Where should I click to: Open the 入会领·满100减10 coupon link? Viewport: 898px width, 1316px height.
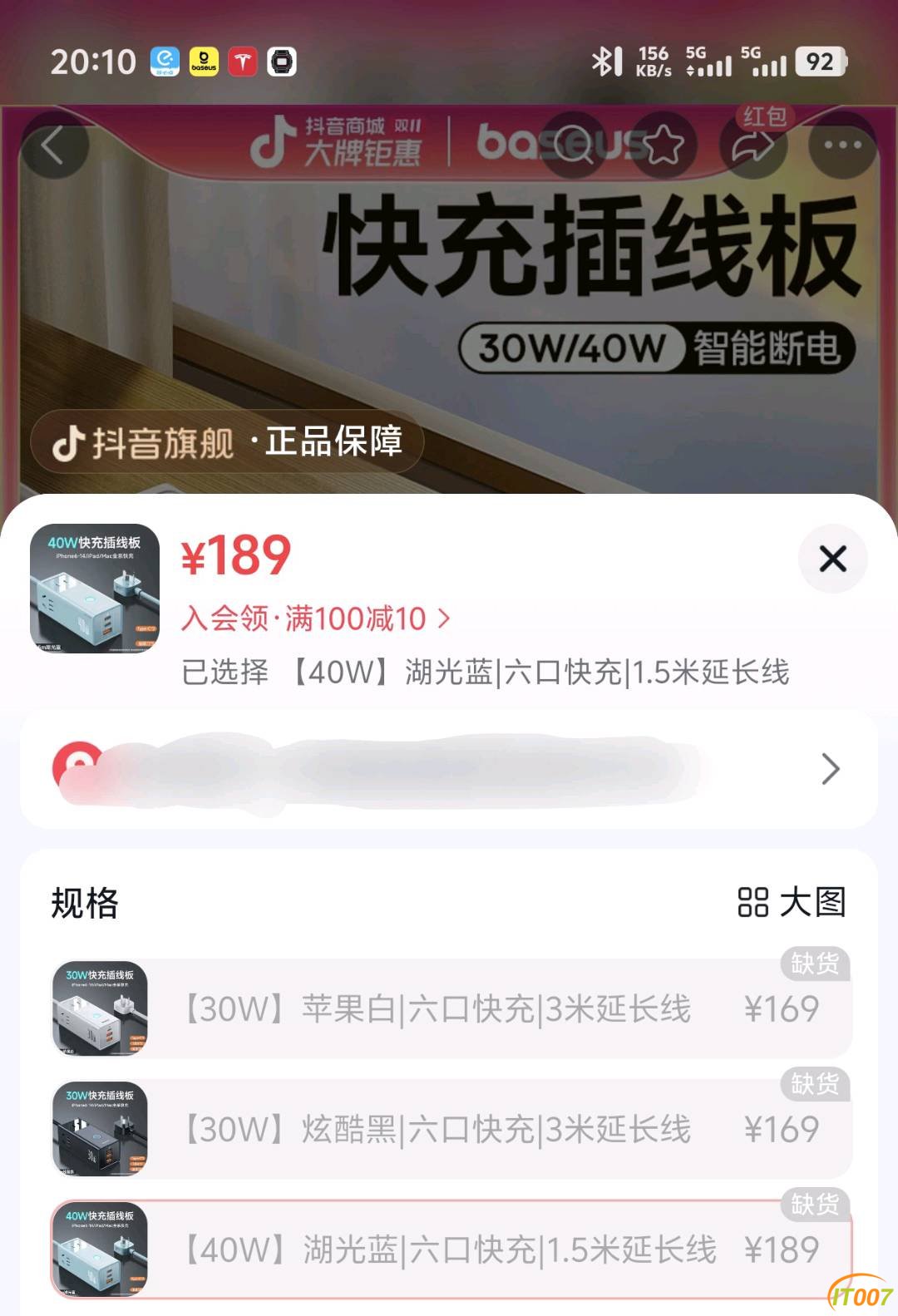coord(316,619)
